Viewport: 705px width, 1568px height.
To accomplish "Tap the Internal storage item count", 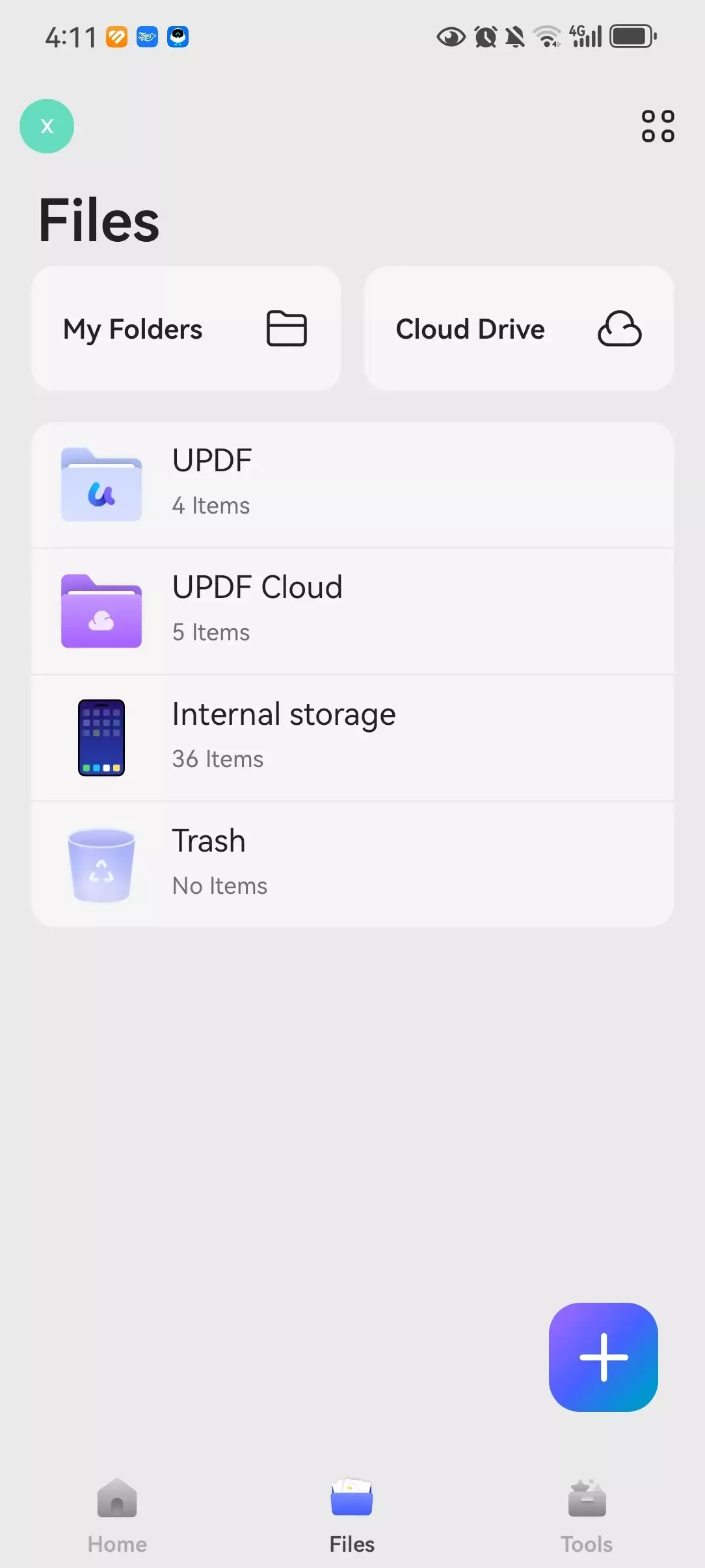I will click(217, 758).
